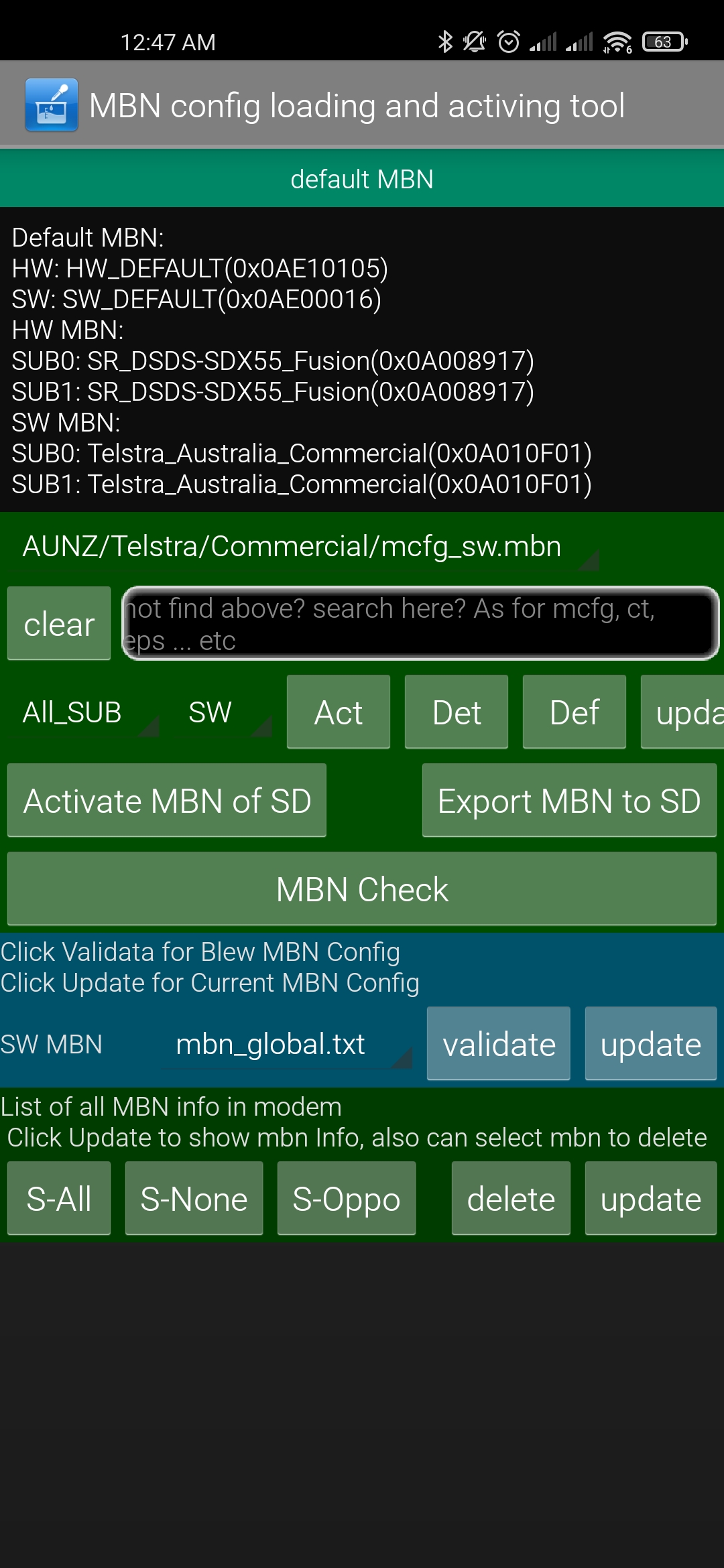Viewport: 724px width, 1568px height.
Task: Tap the S-None button
Action: tap(194, 1198)
